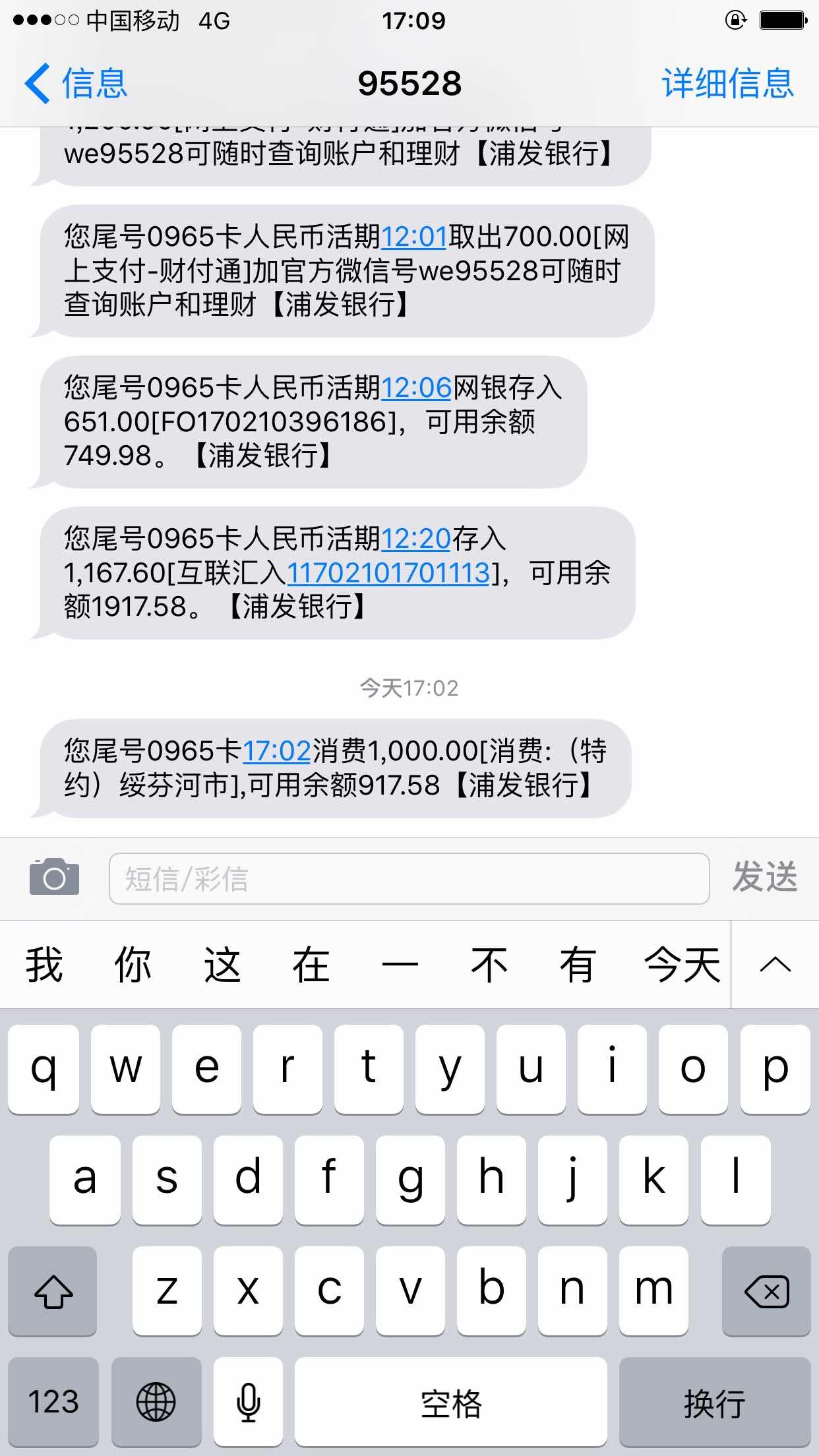
Task: Collapse the predictive text bar with the chevron
Action: 775,964
